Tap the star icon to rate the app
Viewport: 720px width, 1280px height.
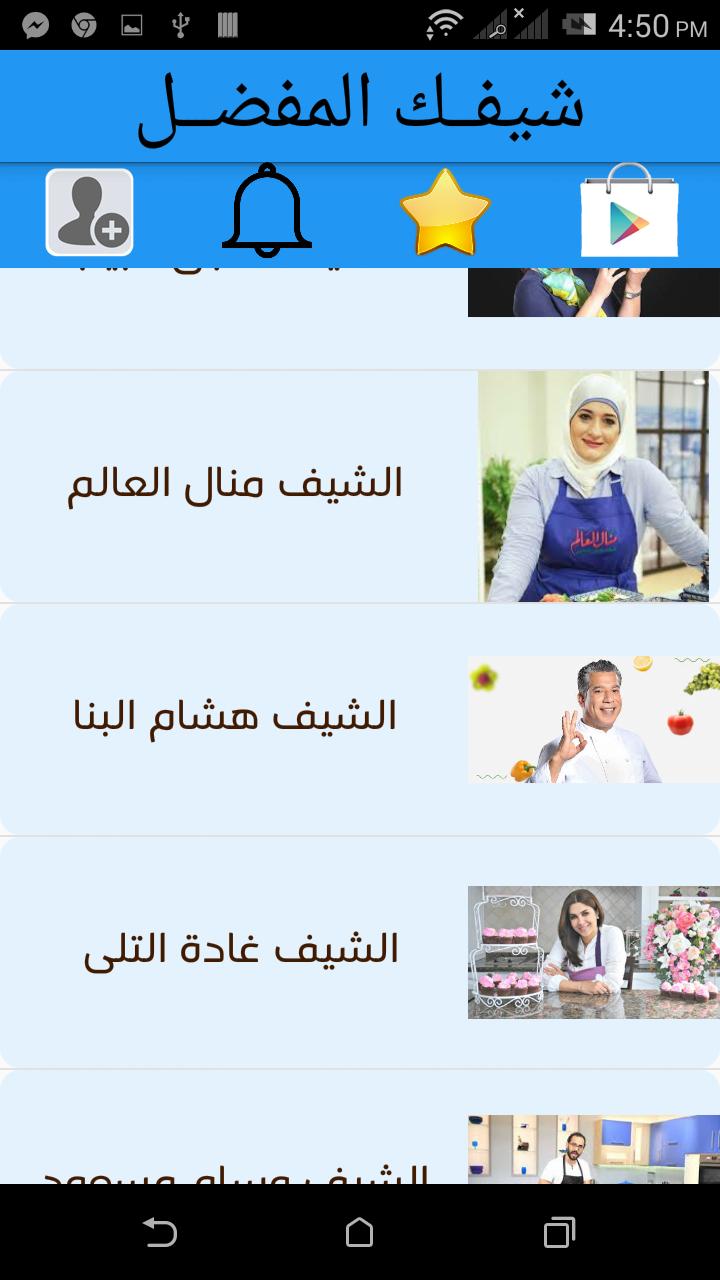tap(446, 213)
